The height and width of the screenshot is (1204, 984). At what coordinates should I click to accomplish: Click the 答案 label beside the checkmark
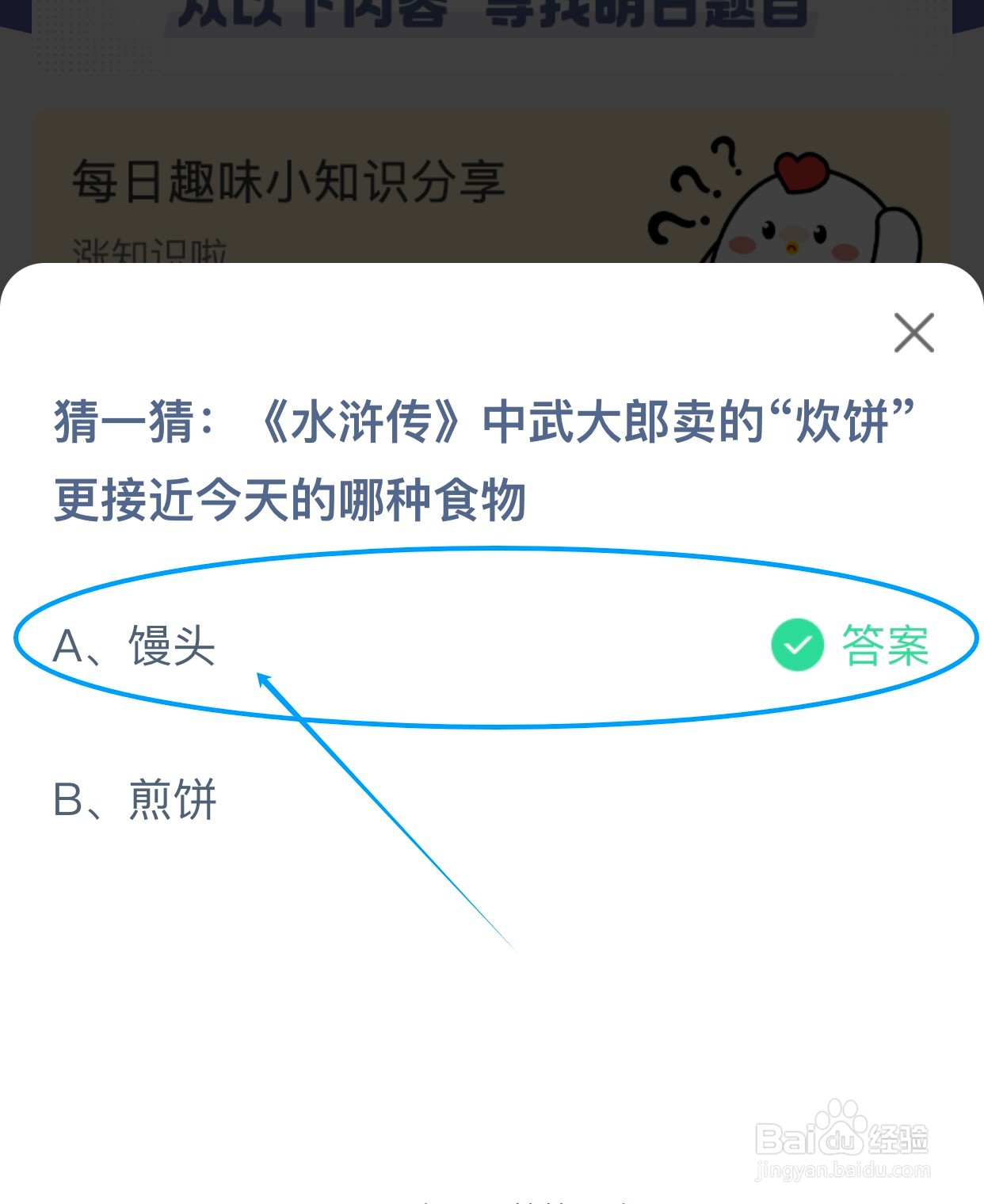883,646
